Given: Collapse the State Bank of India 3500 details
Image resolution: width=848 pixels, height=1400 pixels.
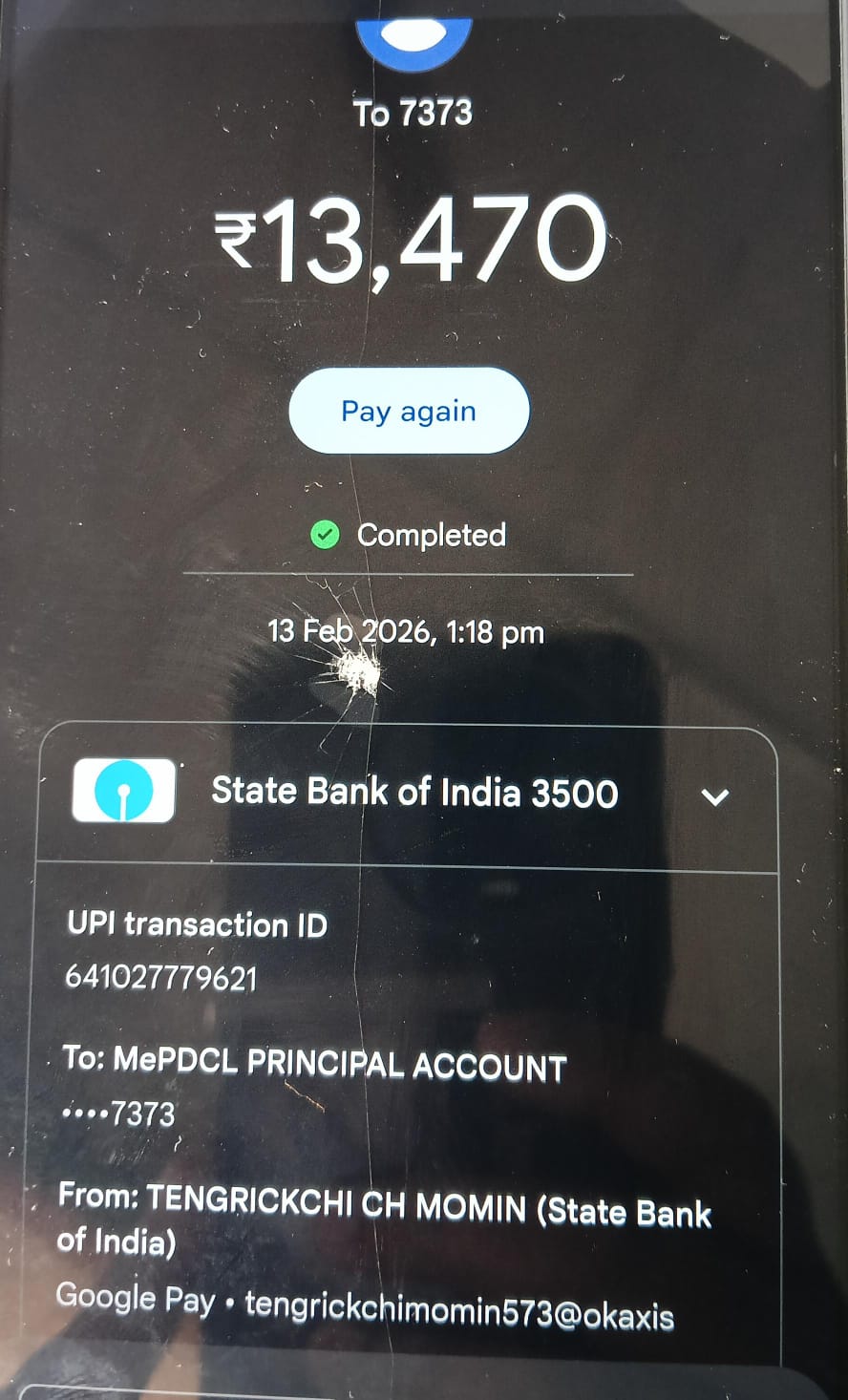Looking at the screenshot, I should (x=715, y=796).
